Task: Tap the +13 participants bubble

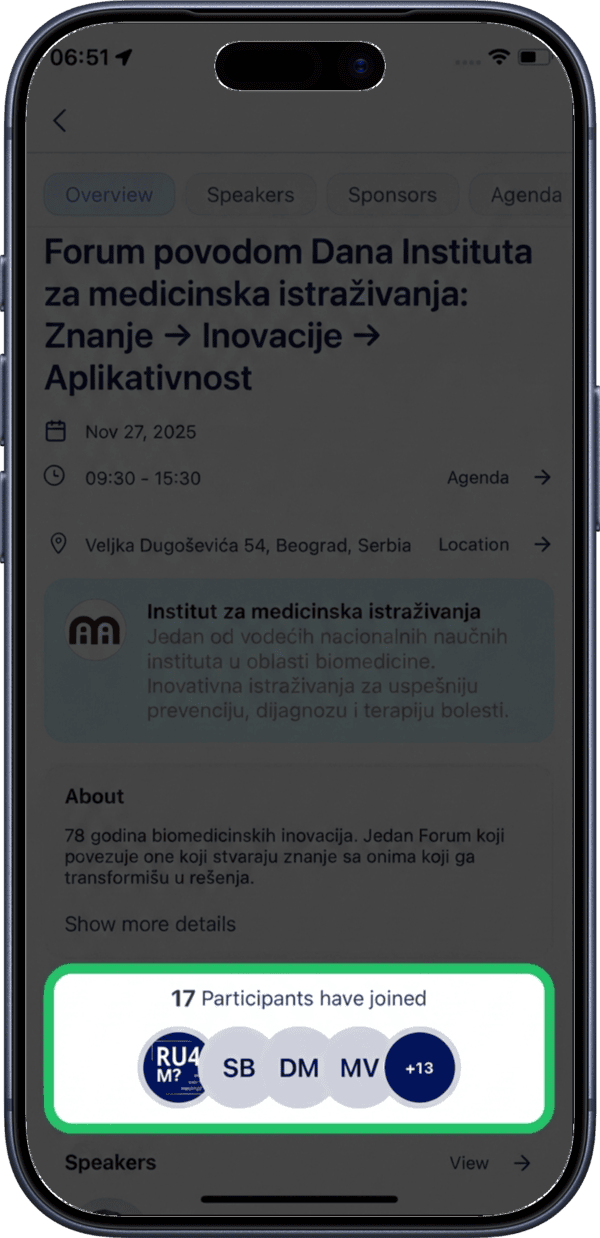Action: [420, 1068]
